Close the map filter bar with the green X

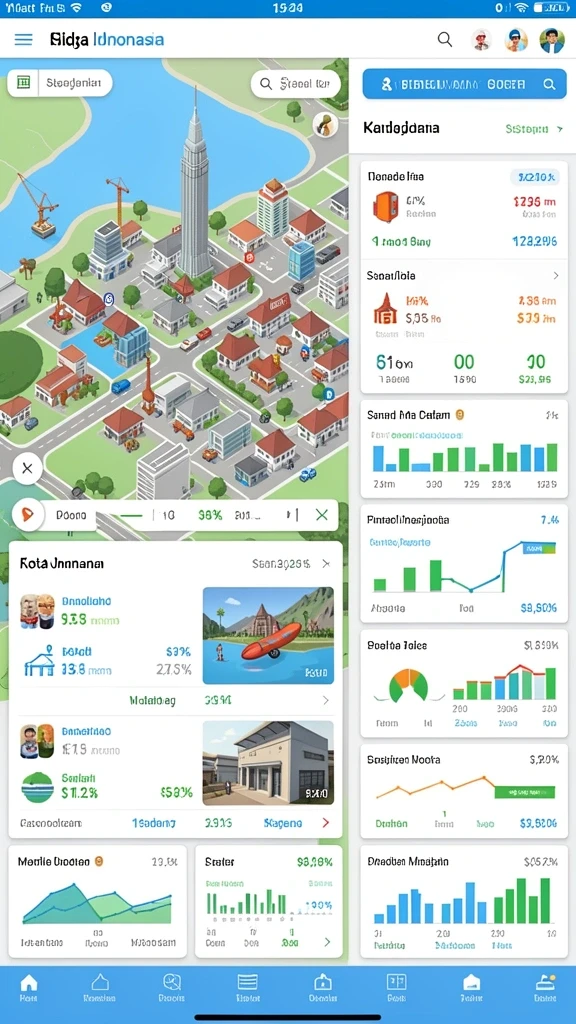[321, 515]
